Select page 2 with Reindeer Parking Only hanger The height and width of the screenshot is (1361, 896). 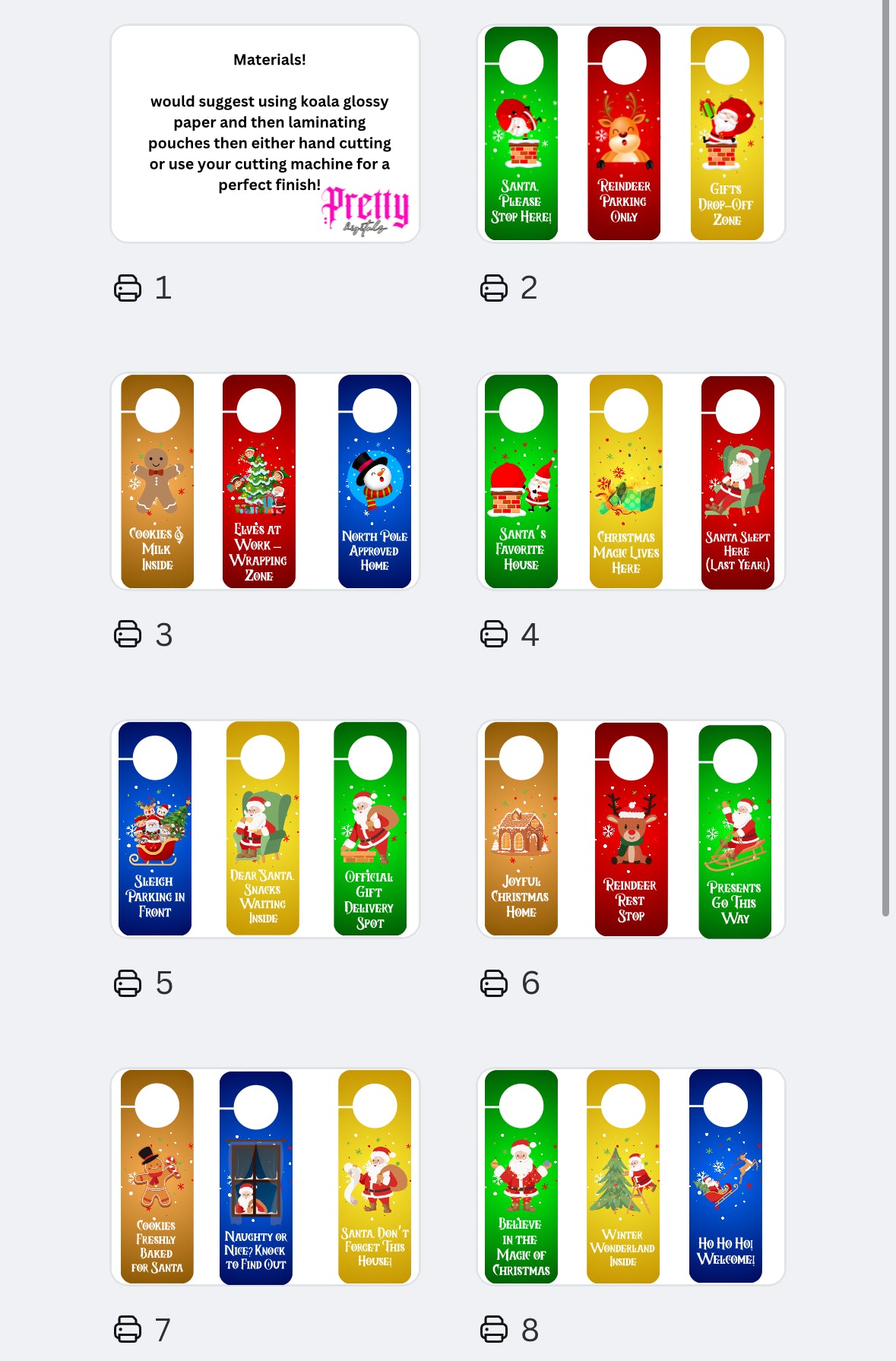631,134
